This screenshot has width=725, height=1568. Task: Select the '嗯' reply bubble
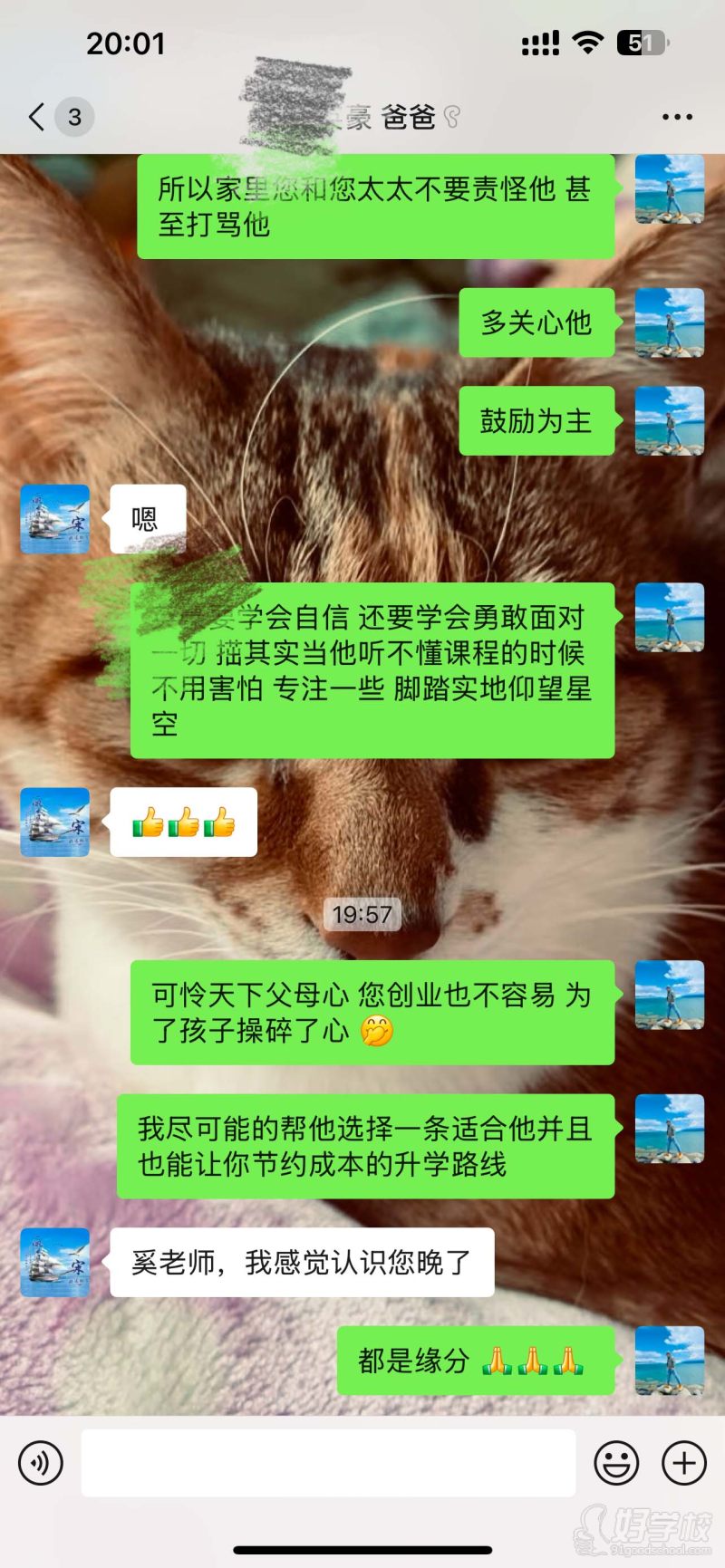click(148, 517)
